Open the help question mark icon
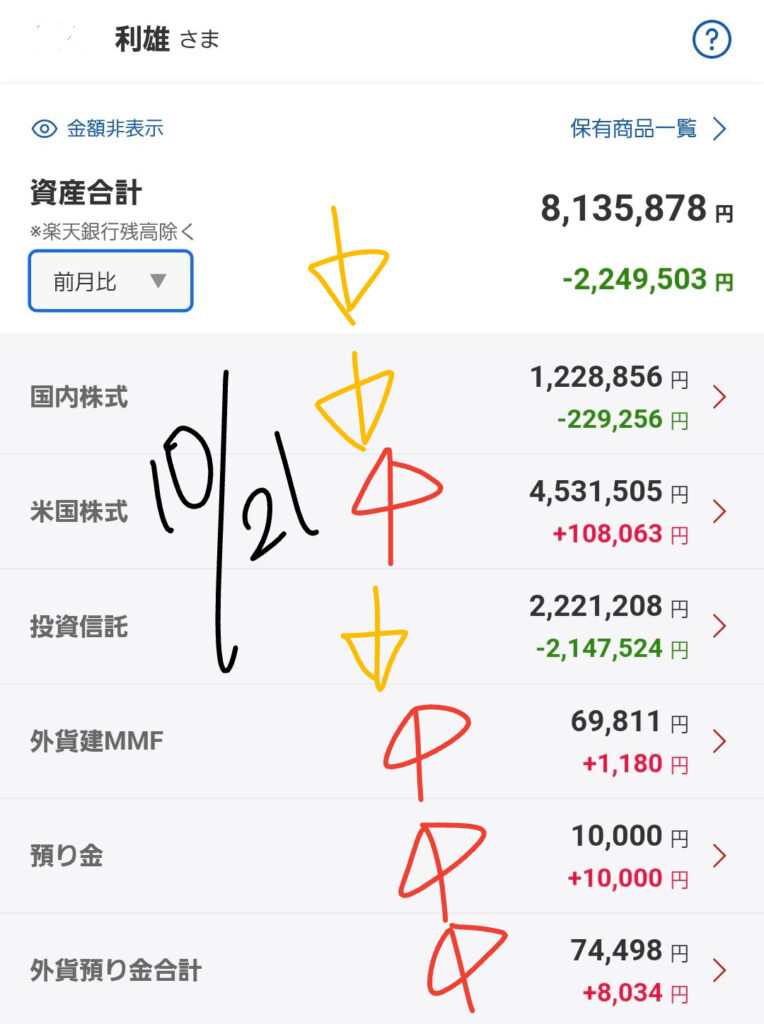The height and width of the screenshot is (1024, 764). pyautogui.click(x=712, y=40)
